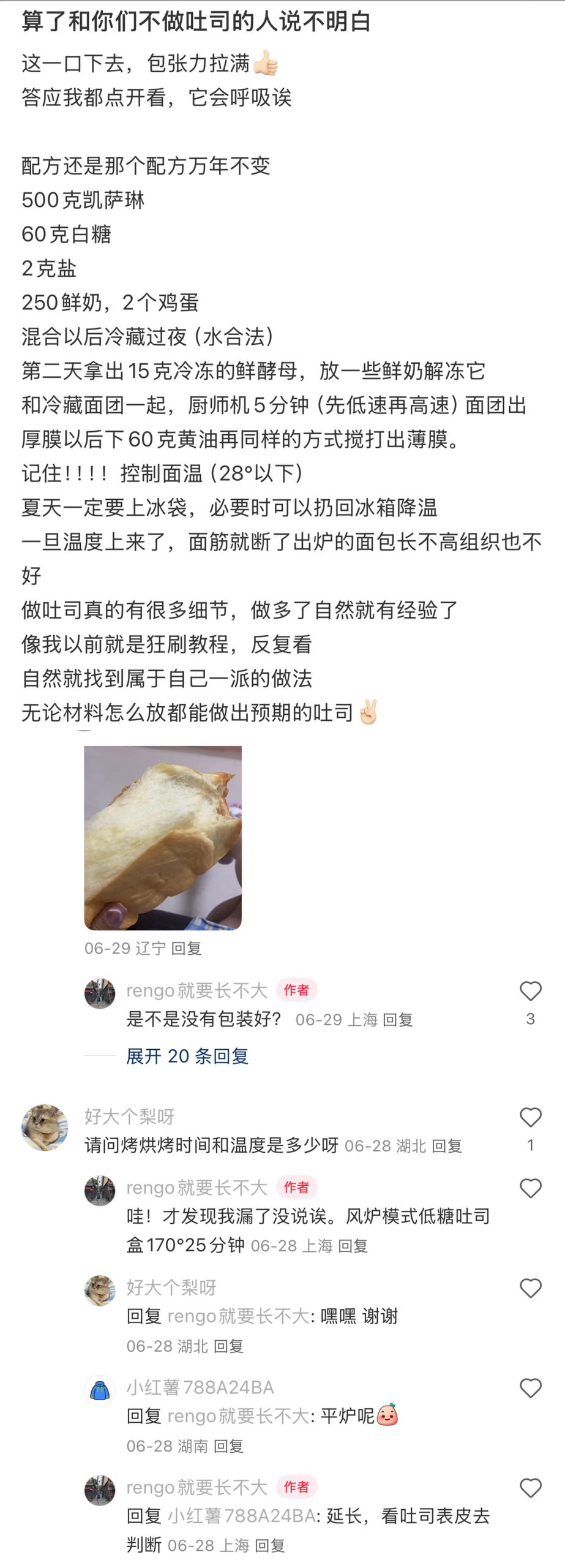
Task: Like 好大个梨呀's question about baking time
Action: pyautogui.click(x=530, y=1118)
